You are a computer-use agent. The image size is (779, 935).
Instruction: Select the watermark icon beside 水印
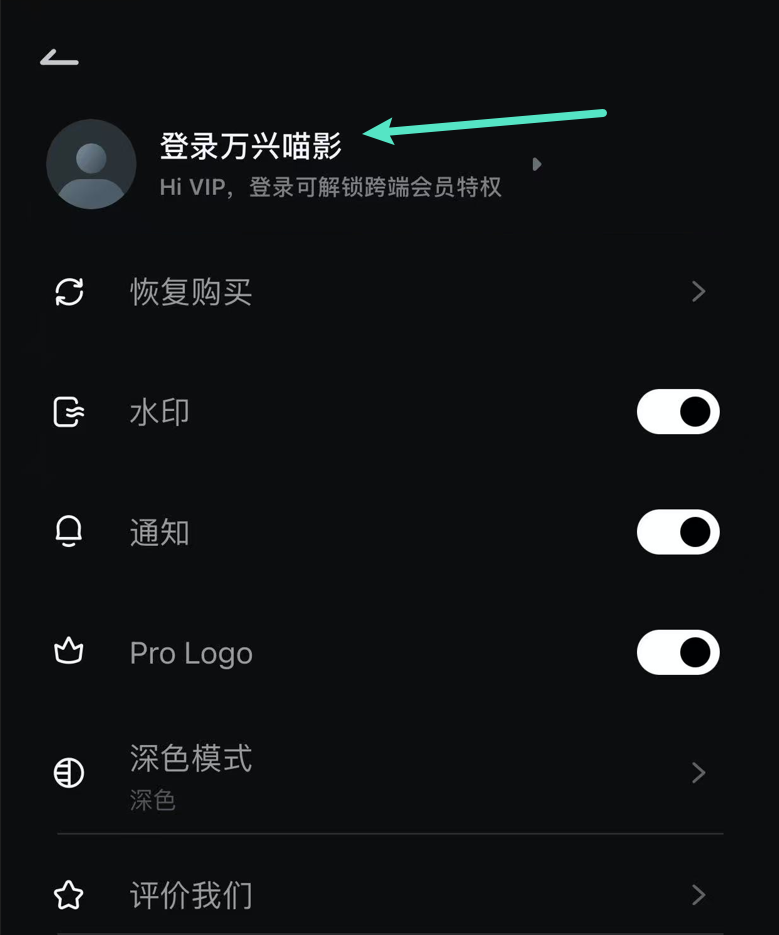pyautogui.click(x=68, y=411)
